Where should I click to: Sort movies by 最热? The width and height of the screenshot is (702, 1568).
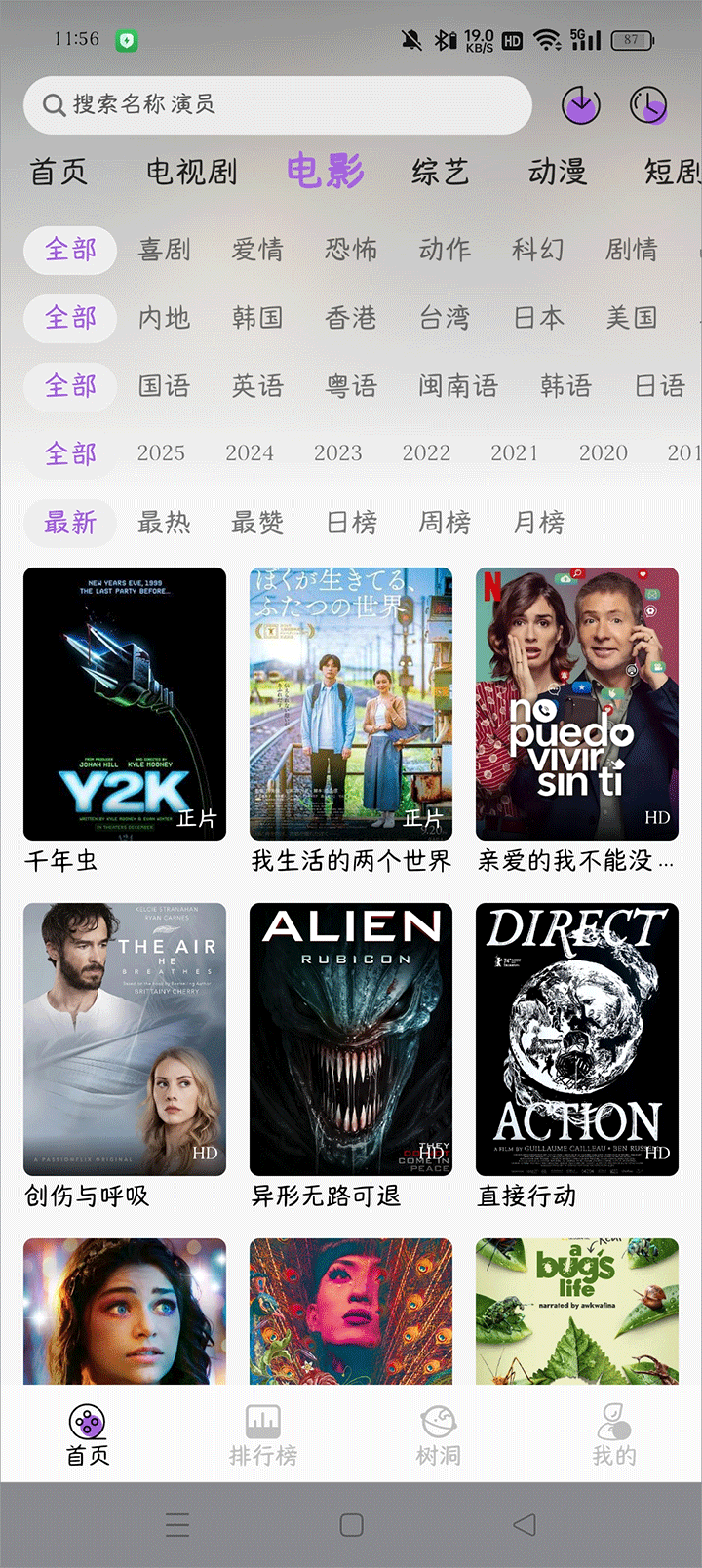point(164,523)
